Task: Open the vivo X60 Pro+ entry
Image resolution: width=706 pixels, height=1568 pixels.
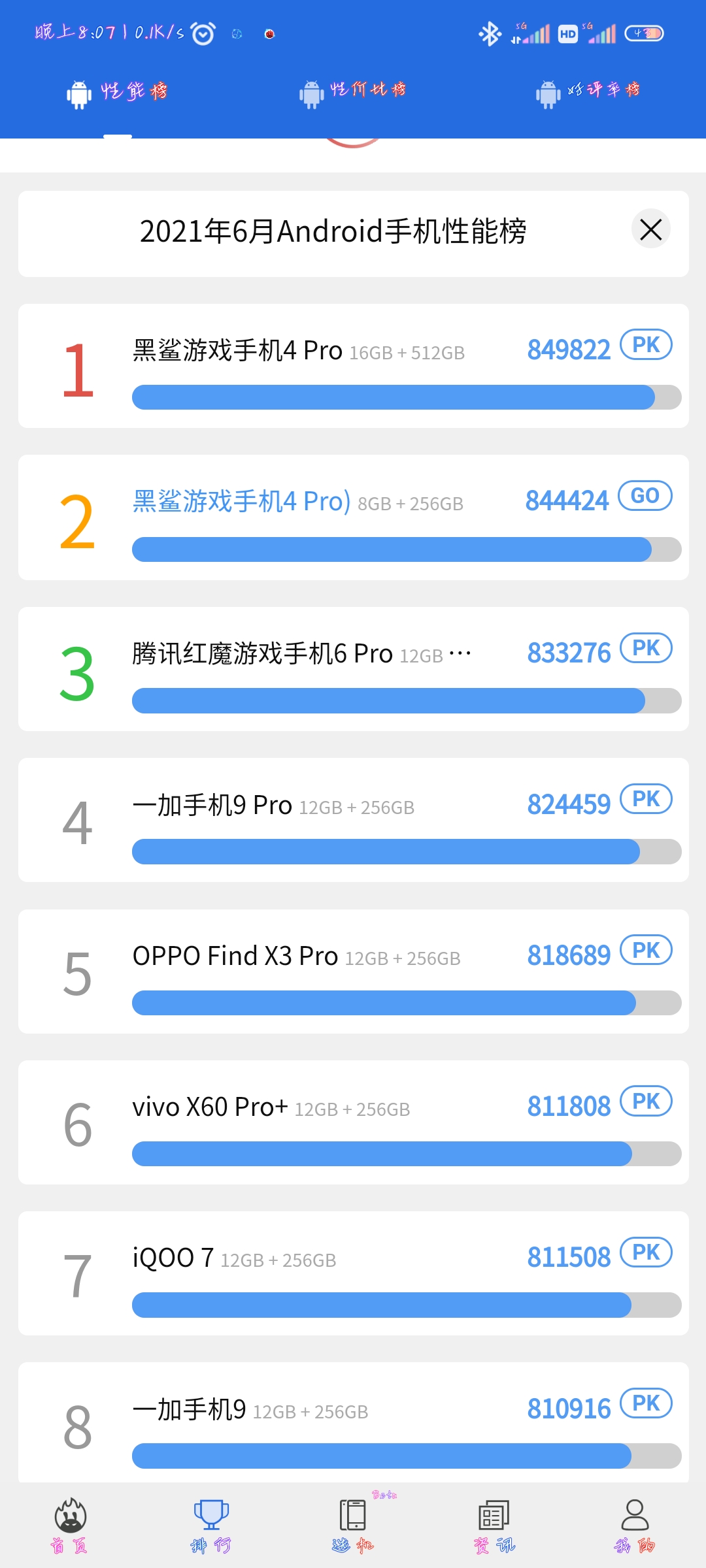Action: (x=354, y=1122)
